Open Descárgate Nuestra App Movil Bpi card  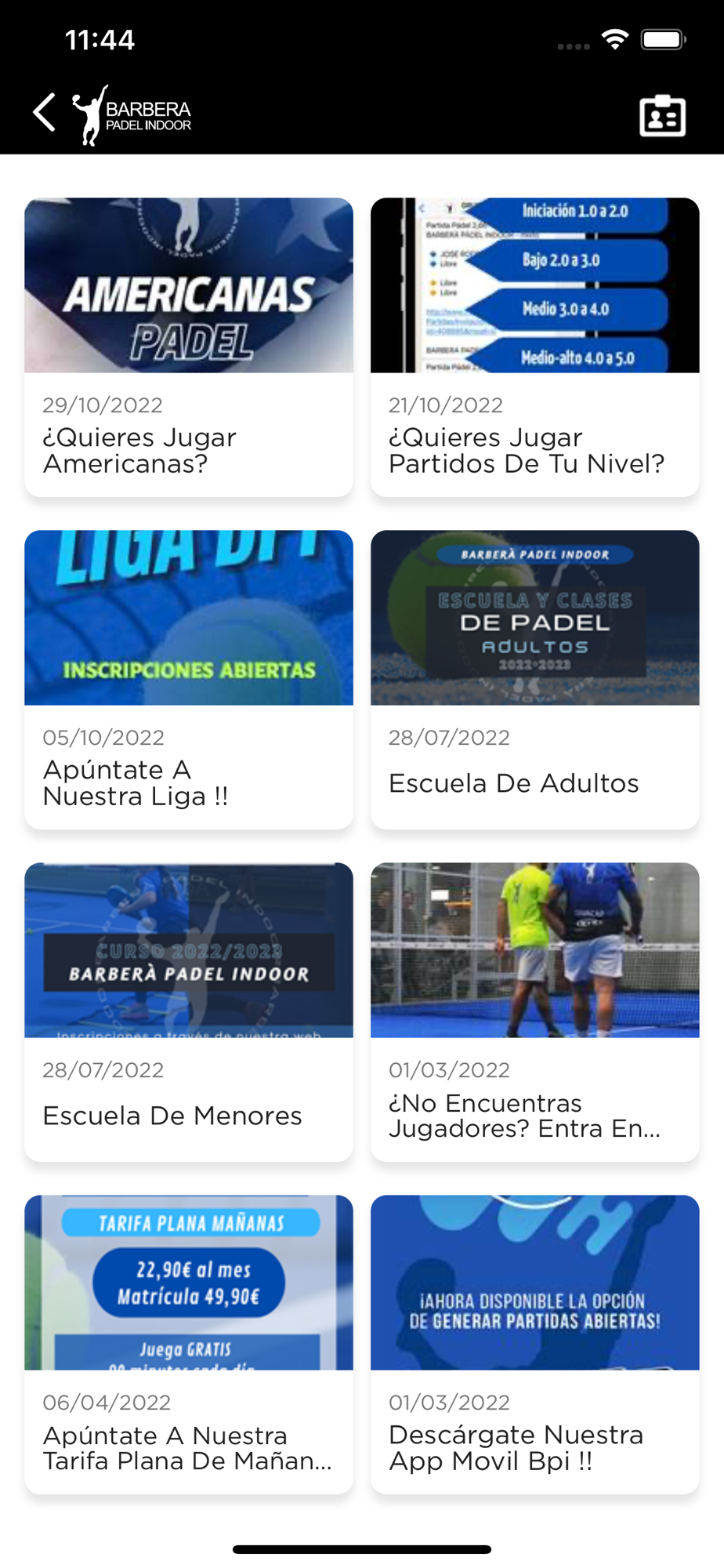point(534,1345)
